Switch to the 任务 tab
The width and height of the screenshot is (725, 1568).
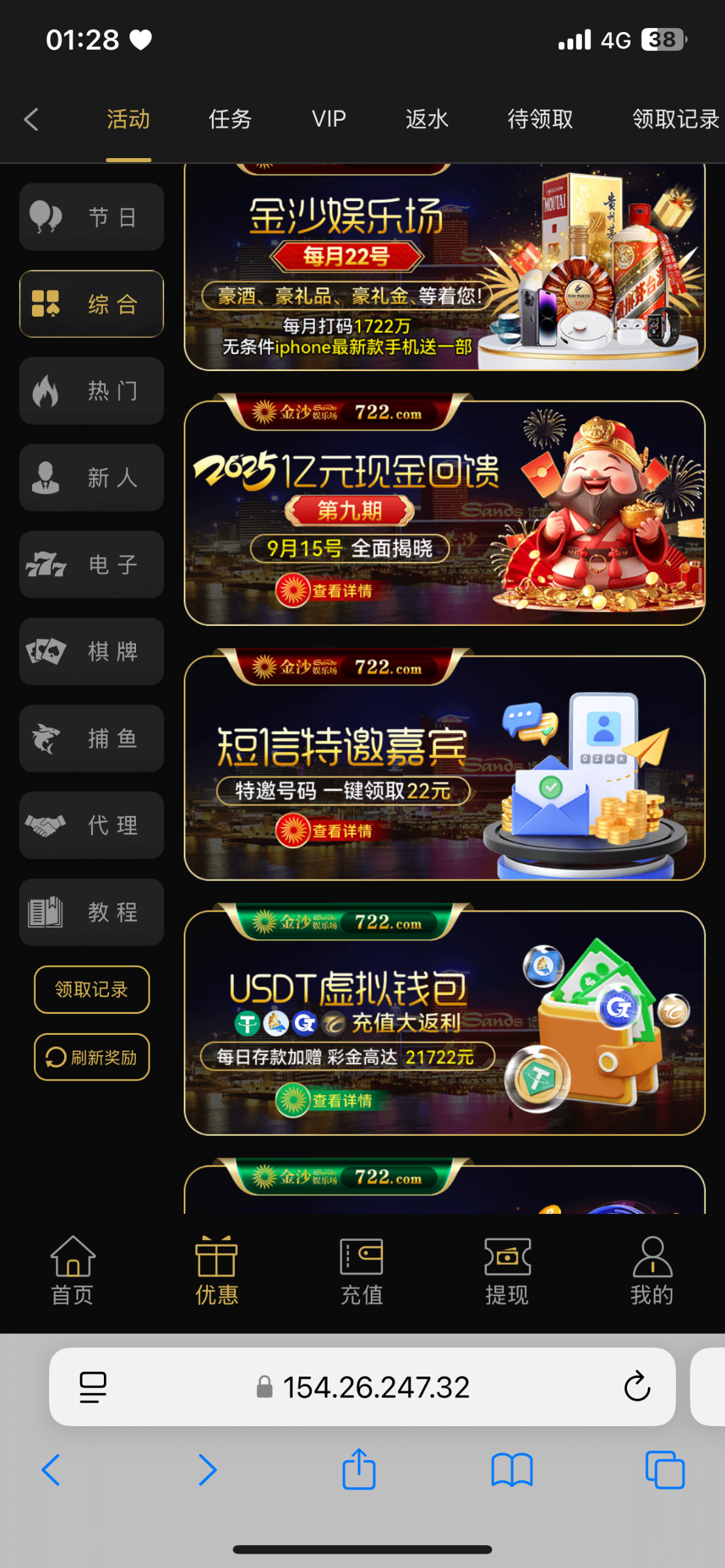(x=230, y=120)
